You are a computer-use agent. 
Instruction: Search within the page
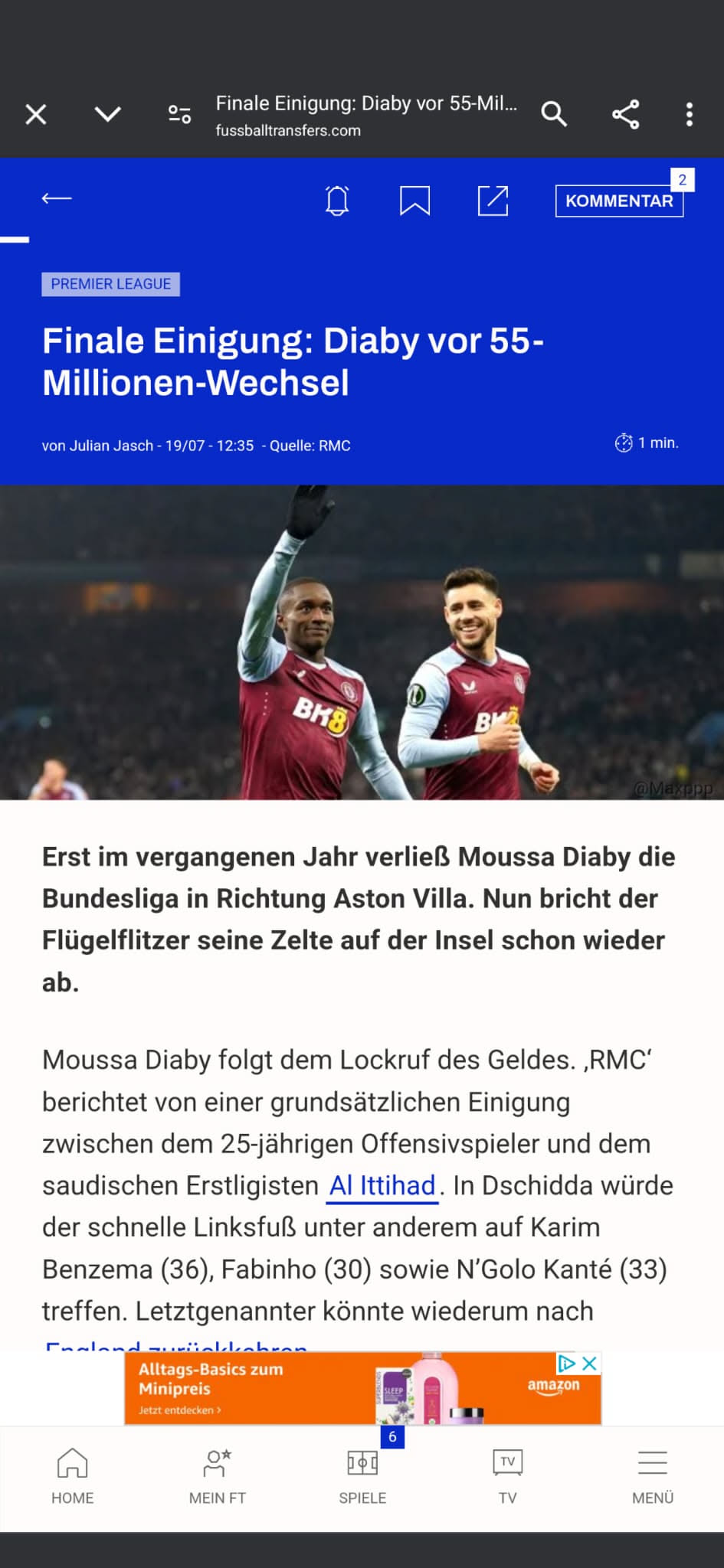tap(554, 115)
